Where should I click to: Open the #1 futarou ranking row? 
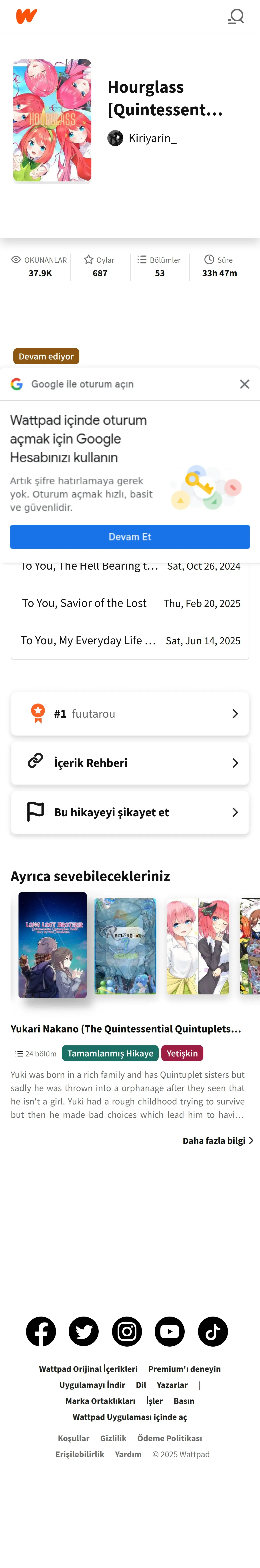[130, 713]
